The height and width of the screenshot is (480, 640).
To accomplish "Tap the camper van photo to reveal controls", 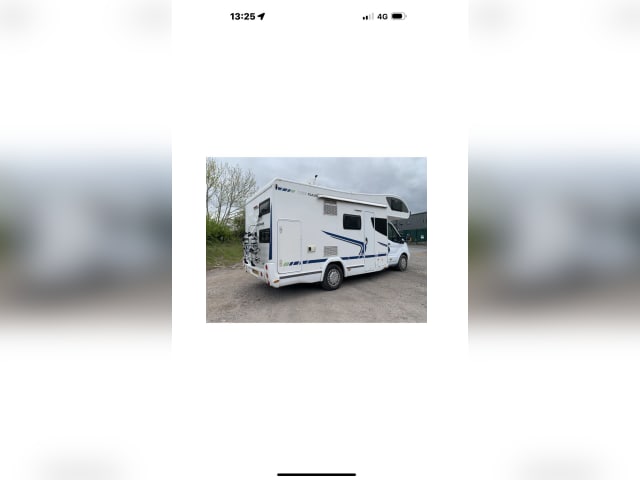I will click(x=316, y=240).
